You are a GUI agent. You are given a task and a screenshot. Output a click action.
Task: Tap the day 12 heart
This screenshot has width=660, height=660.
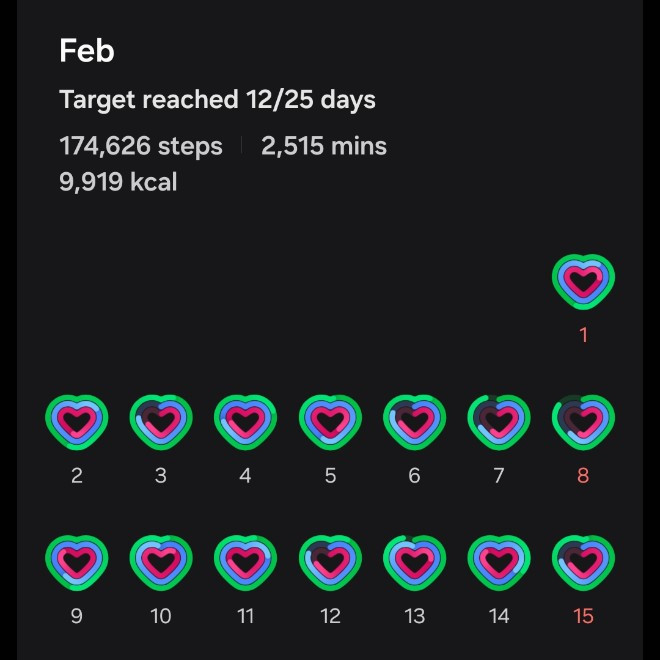(x=330, y=562)
